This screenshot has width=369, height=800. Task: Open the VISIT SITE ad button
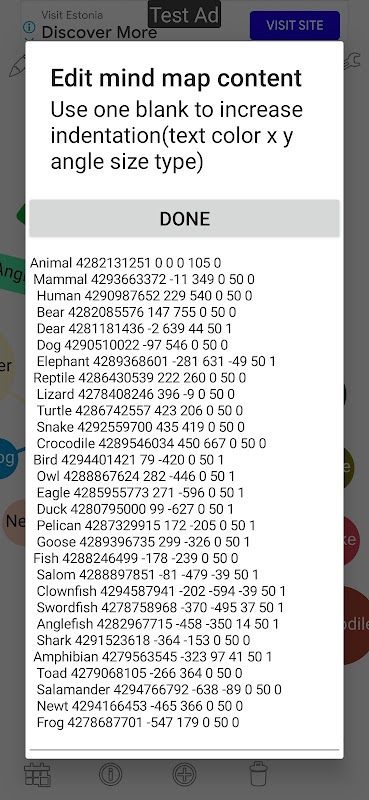pyautogui.click(x=294, y=25)
